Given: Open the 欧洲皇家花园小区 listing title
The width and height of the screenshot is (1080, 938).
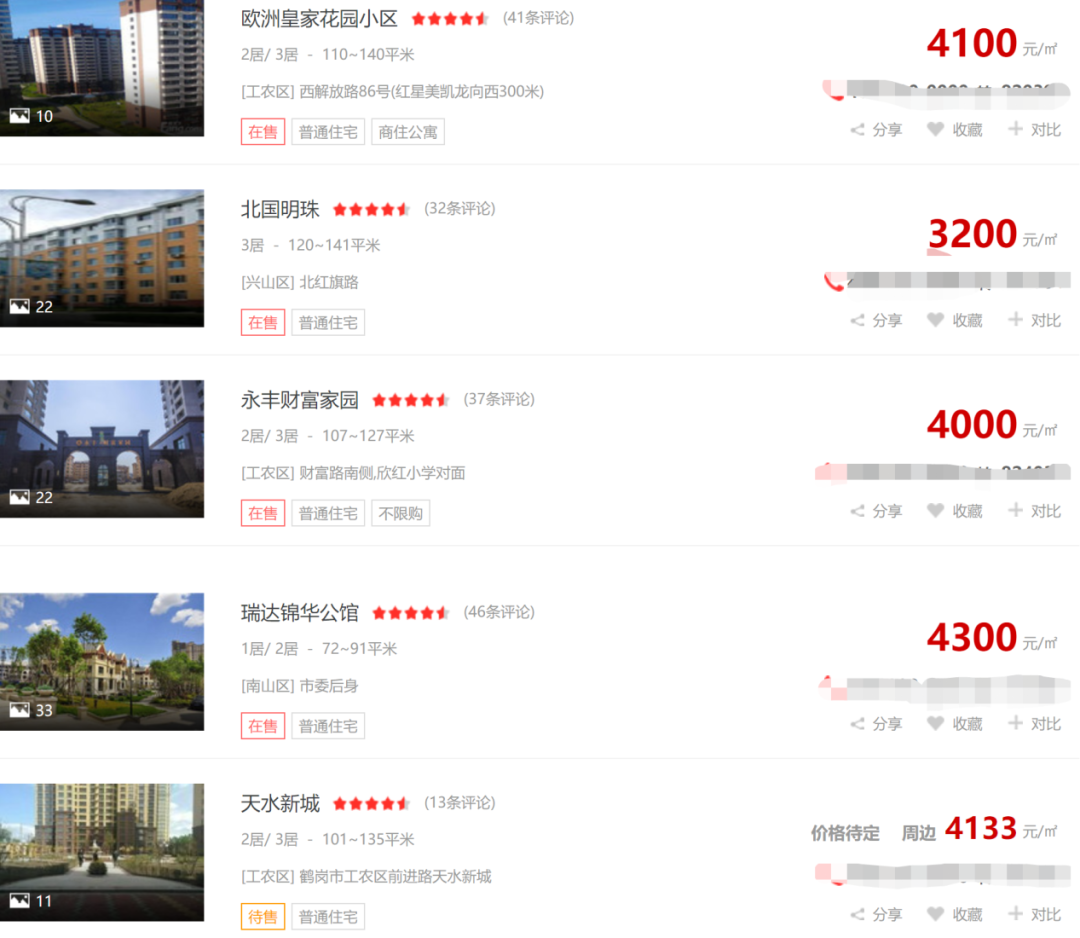Looking at the screenshot, I should point(319,19).
